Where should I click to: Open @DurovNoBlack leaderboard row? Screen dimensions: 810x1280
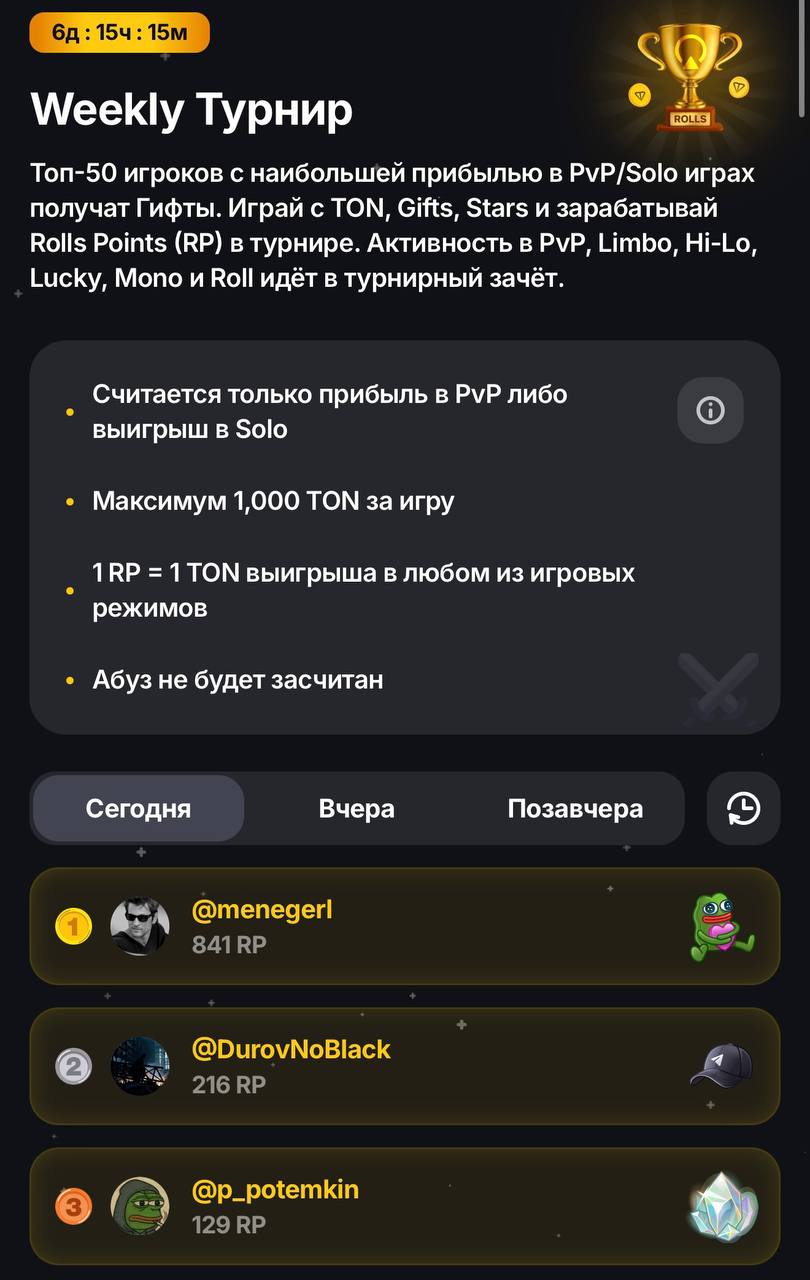click(x=404, y=1066)
